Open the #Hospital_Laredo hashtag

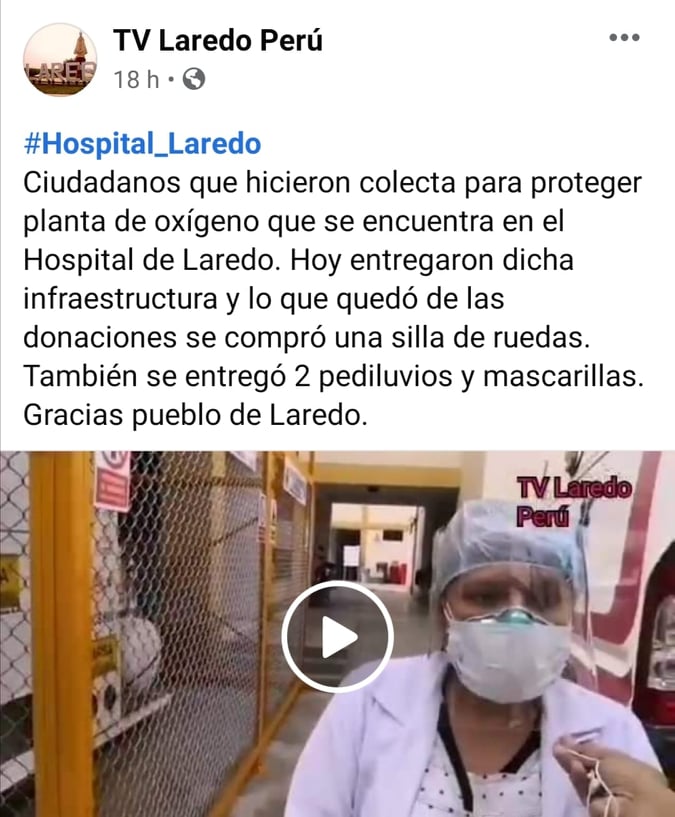point(142,144)
